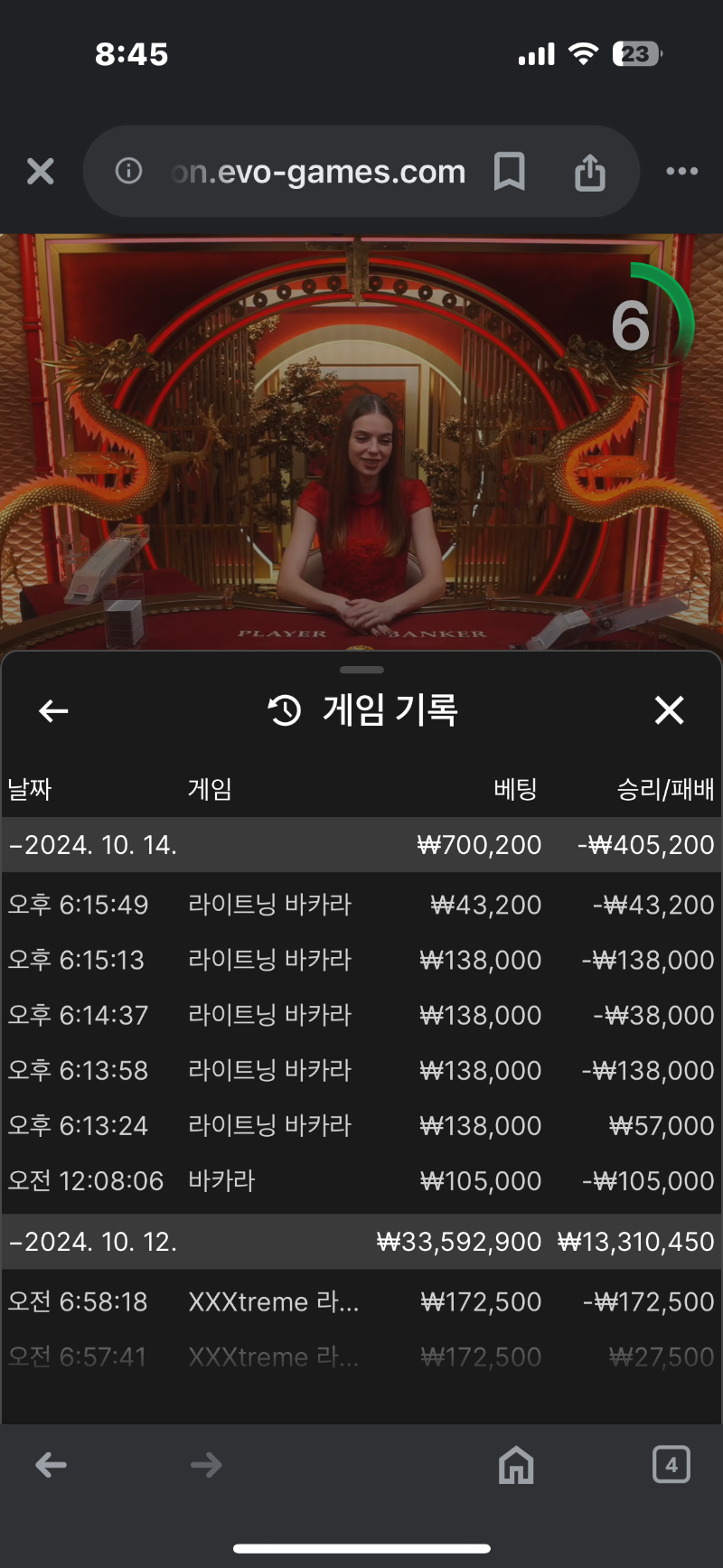Go back from 게임 기록 panel
The height and width of the screenshot is (1568, 723).
point(54,711)
